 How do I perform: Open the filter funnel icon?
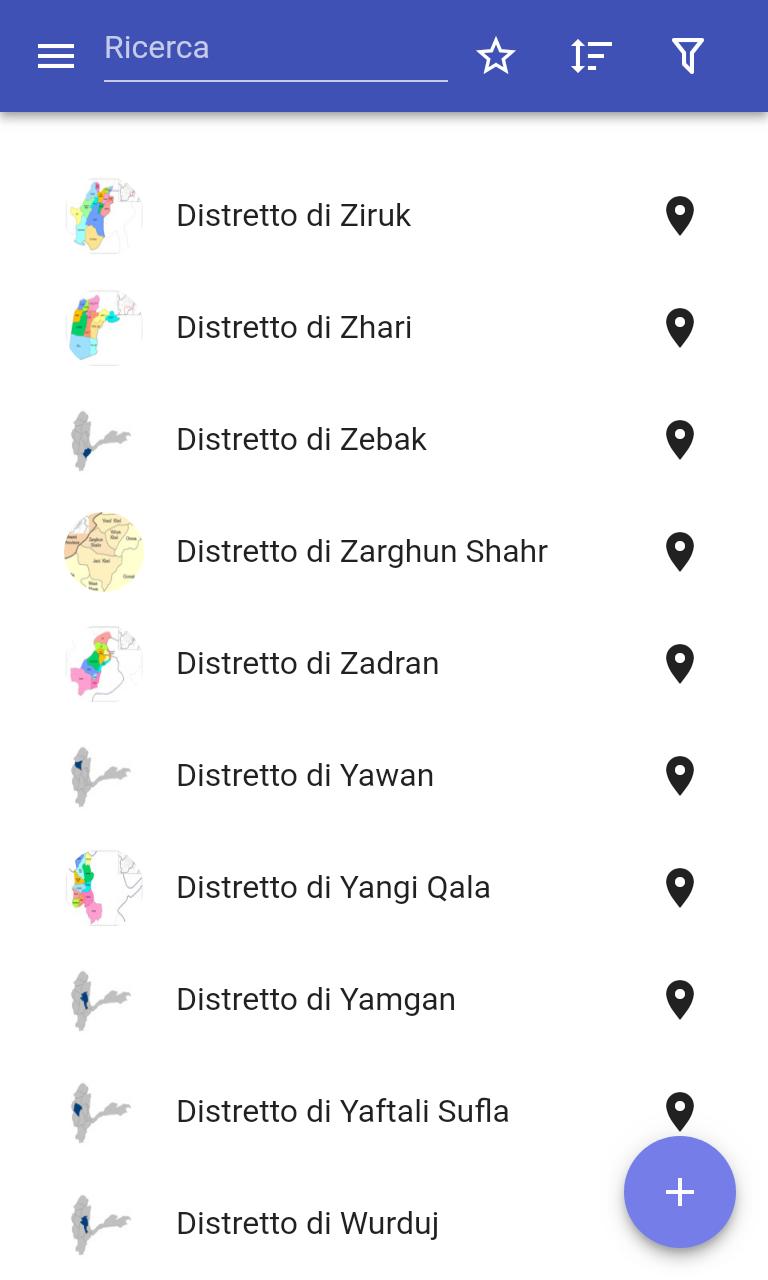pyautogui.click(x=688, y=56)
